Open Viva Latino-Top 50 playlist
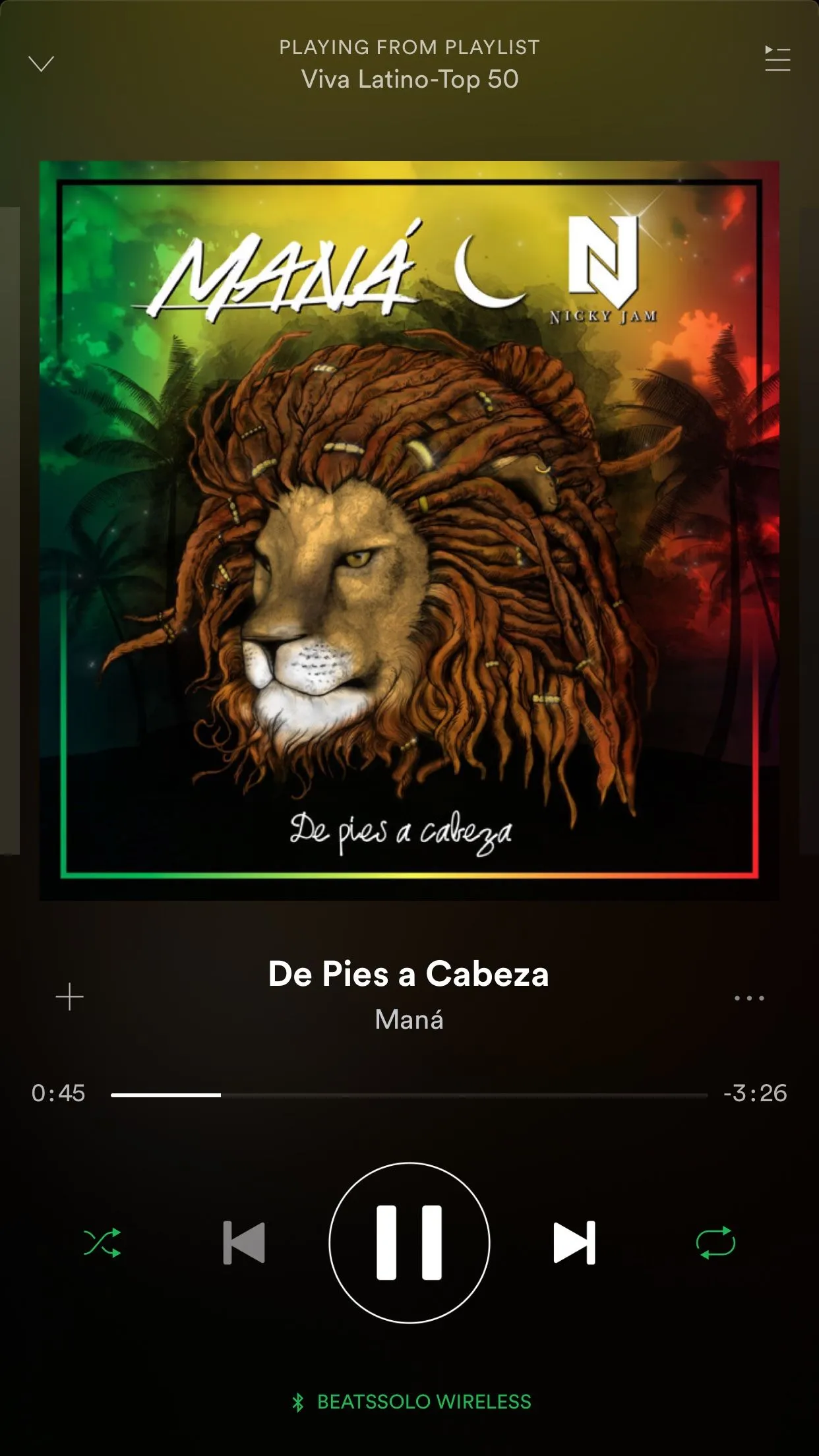The width and height of the screenshot is (819, 1456). pyautogui.click(x=409, y=79)
